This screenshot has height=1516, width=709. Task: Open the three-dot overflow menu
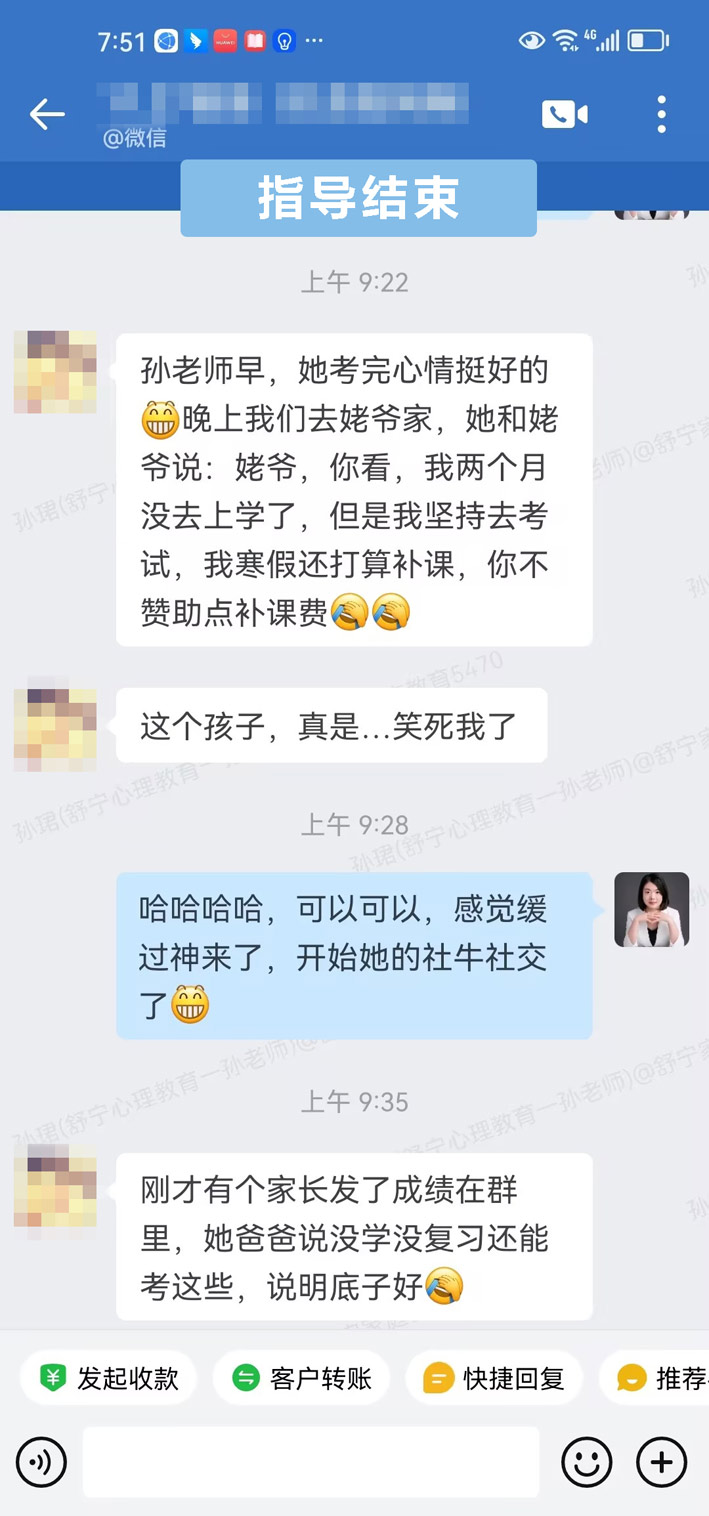click(661, 115)
